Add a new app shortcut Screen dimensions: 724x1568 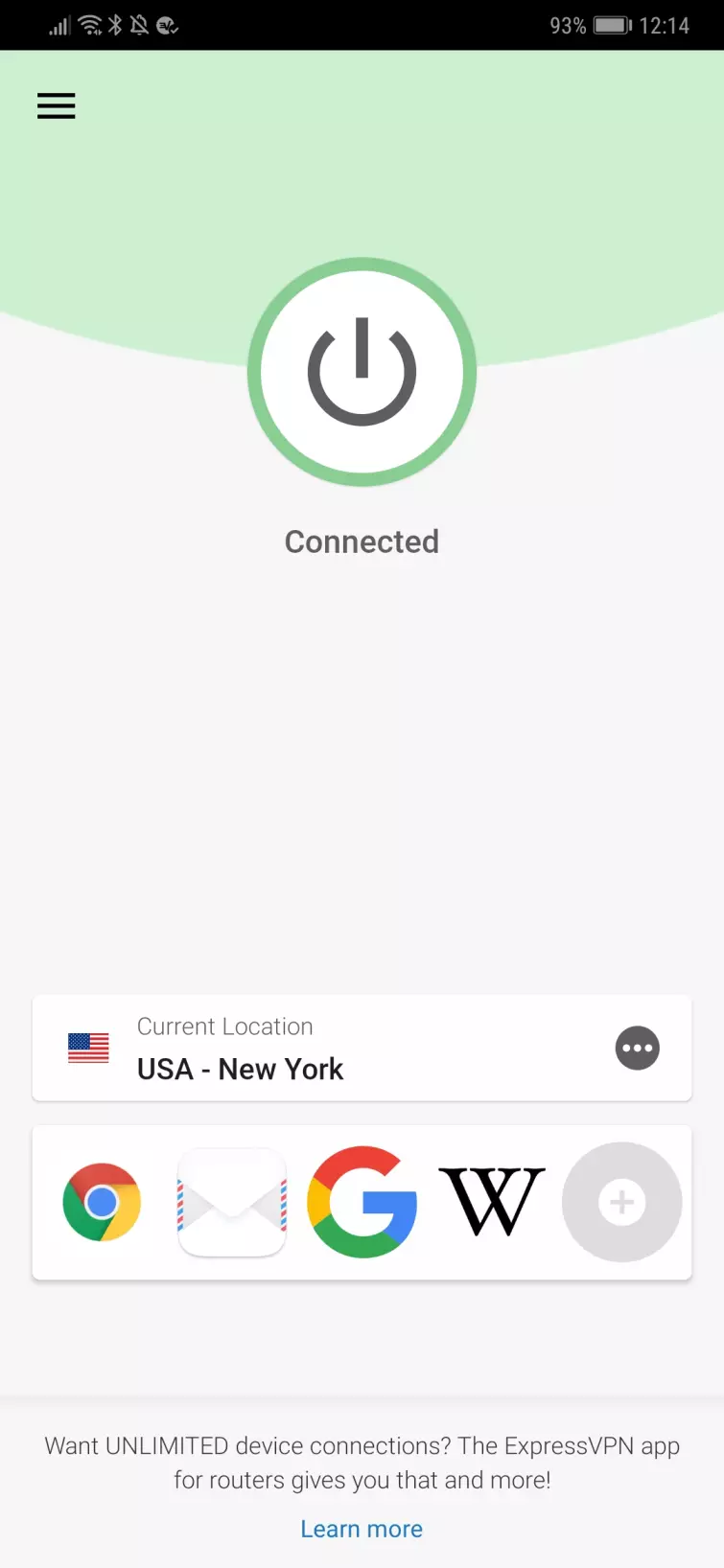tap(621, 1202)
